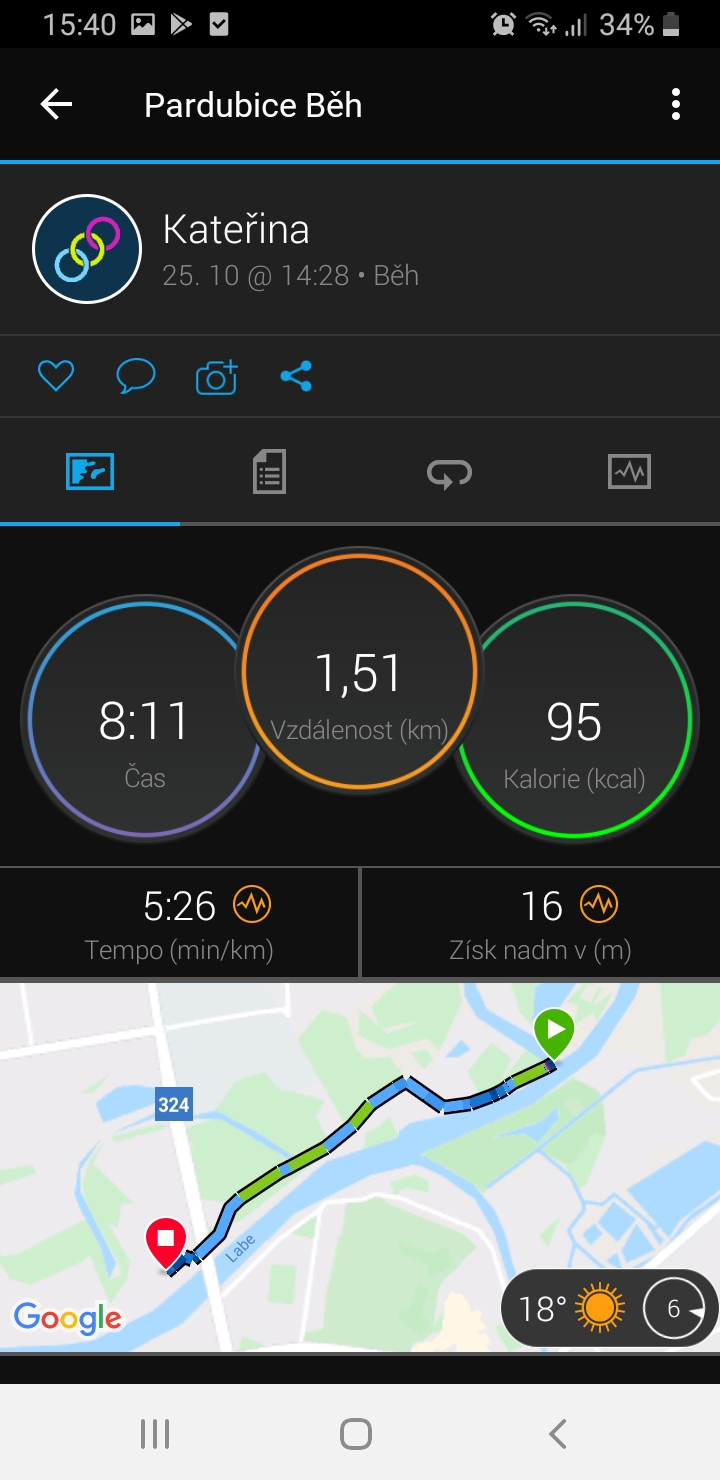Switch to the charts tab

(629, 471)
